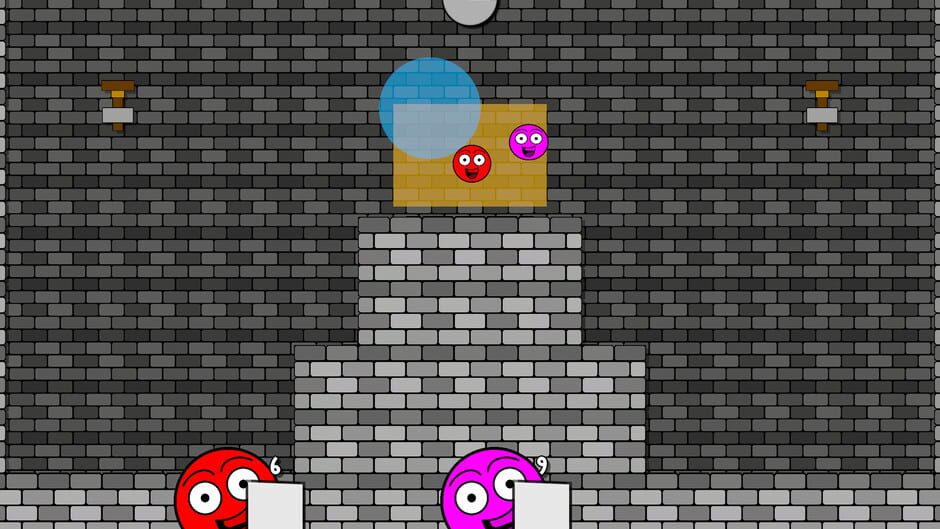The height and width of the screenshot is (529, 940).
Task: Tap the big magenta player face button
Action: (492, 489)
